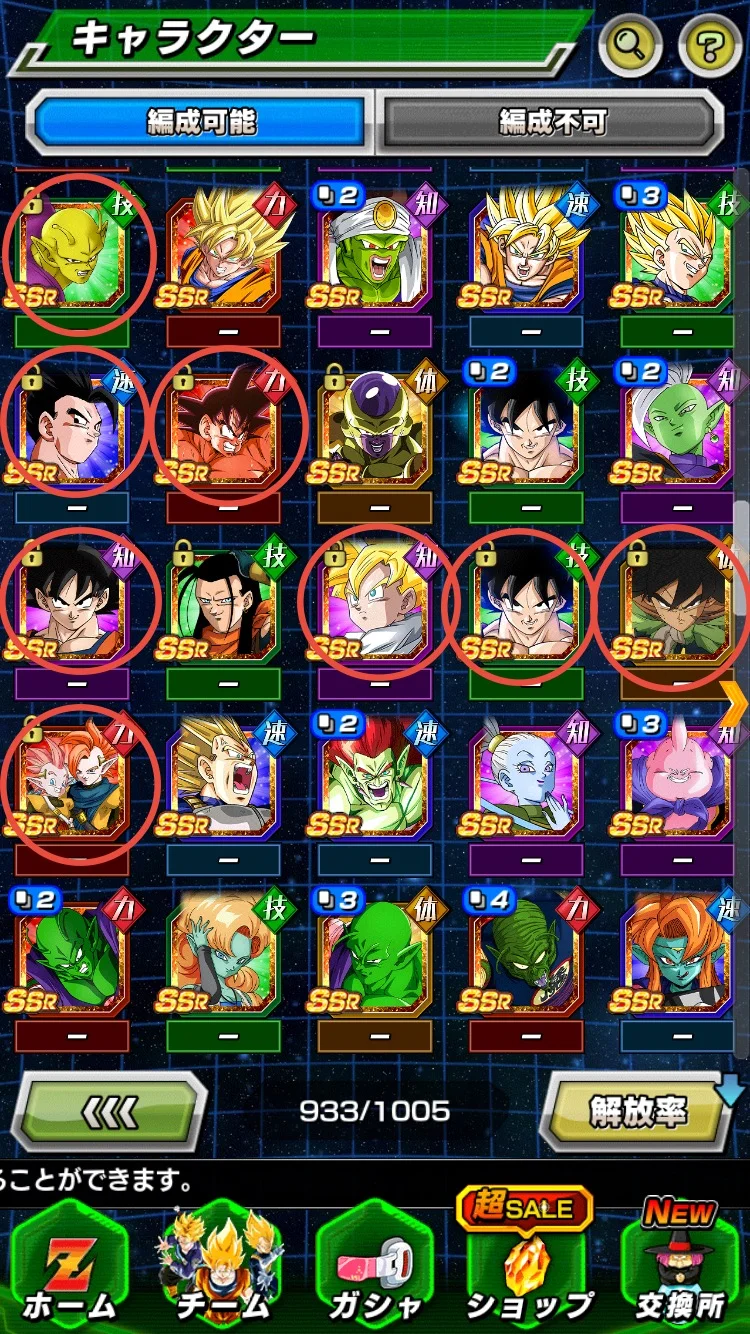
Task: Switch to the 編成可能 tab
Action: click(x=201, y=122)
